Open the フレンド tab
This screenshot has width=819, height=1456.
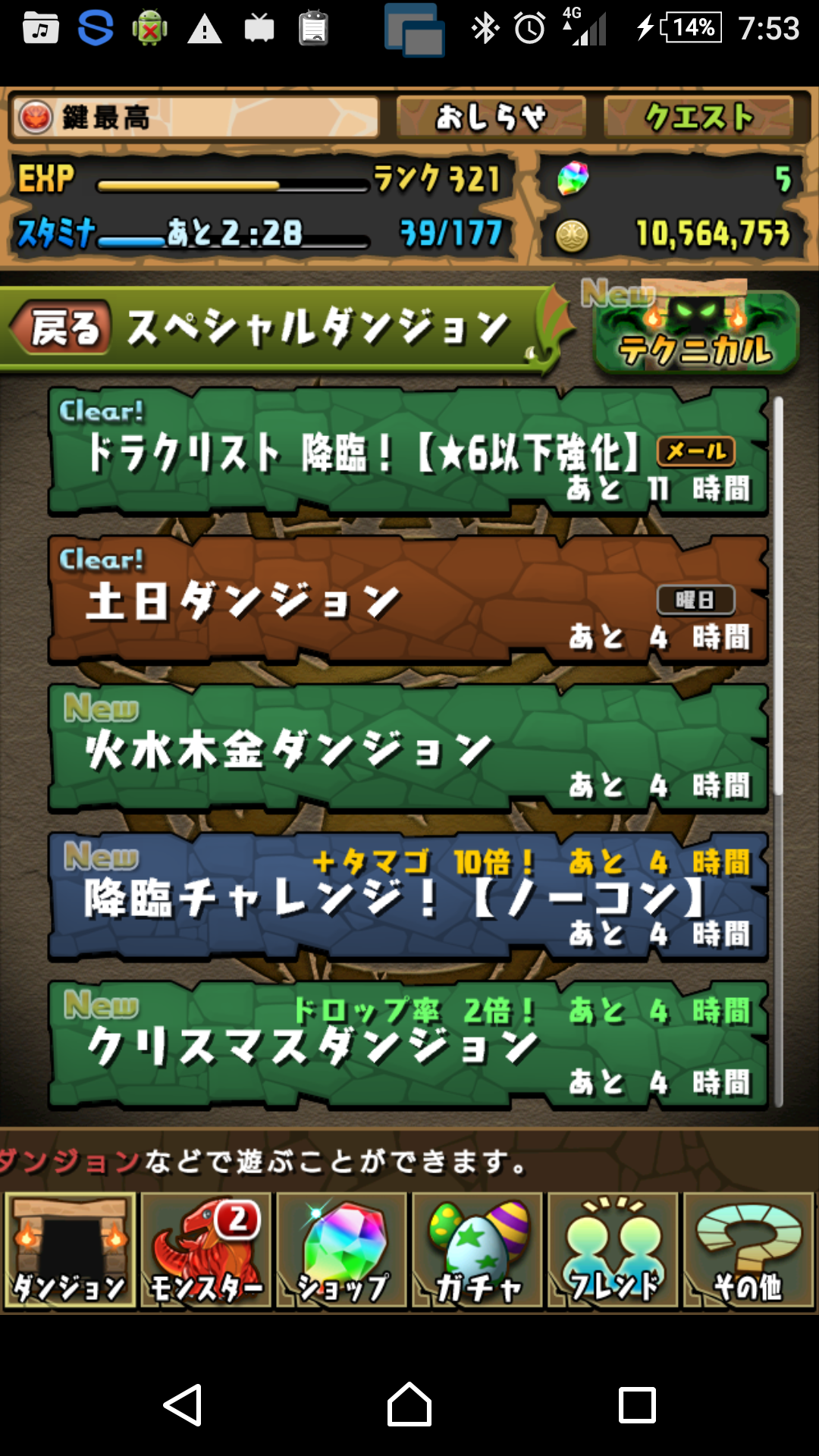pos(613,1251)
